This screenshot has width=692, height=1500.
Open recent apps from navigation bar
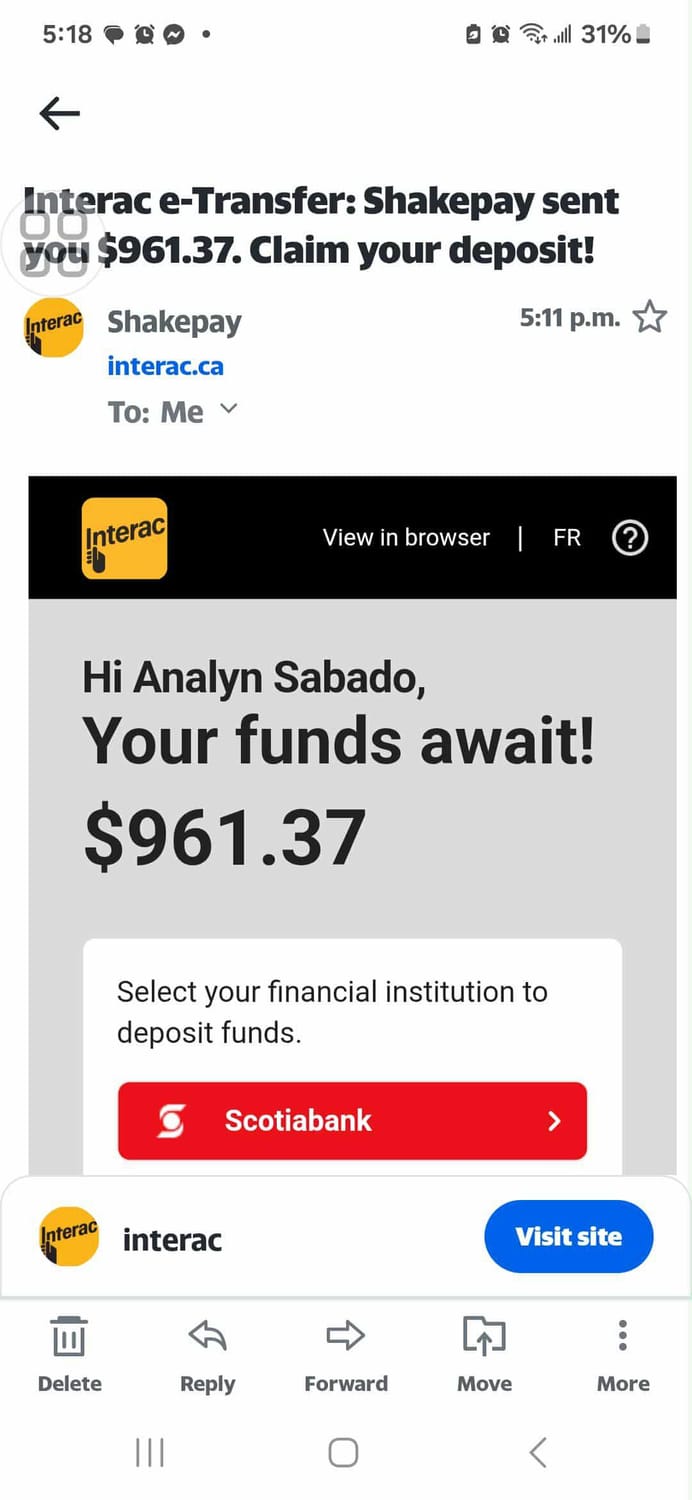[150, 1452]
